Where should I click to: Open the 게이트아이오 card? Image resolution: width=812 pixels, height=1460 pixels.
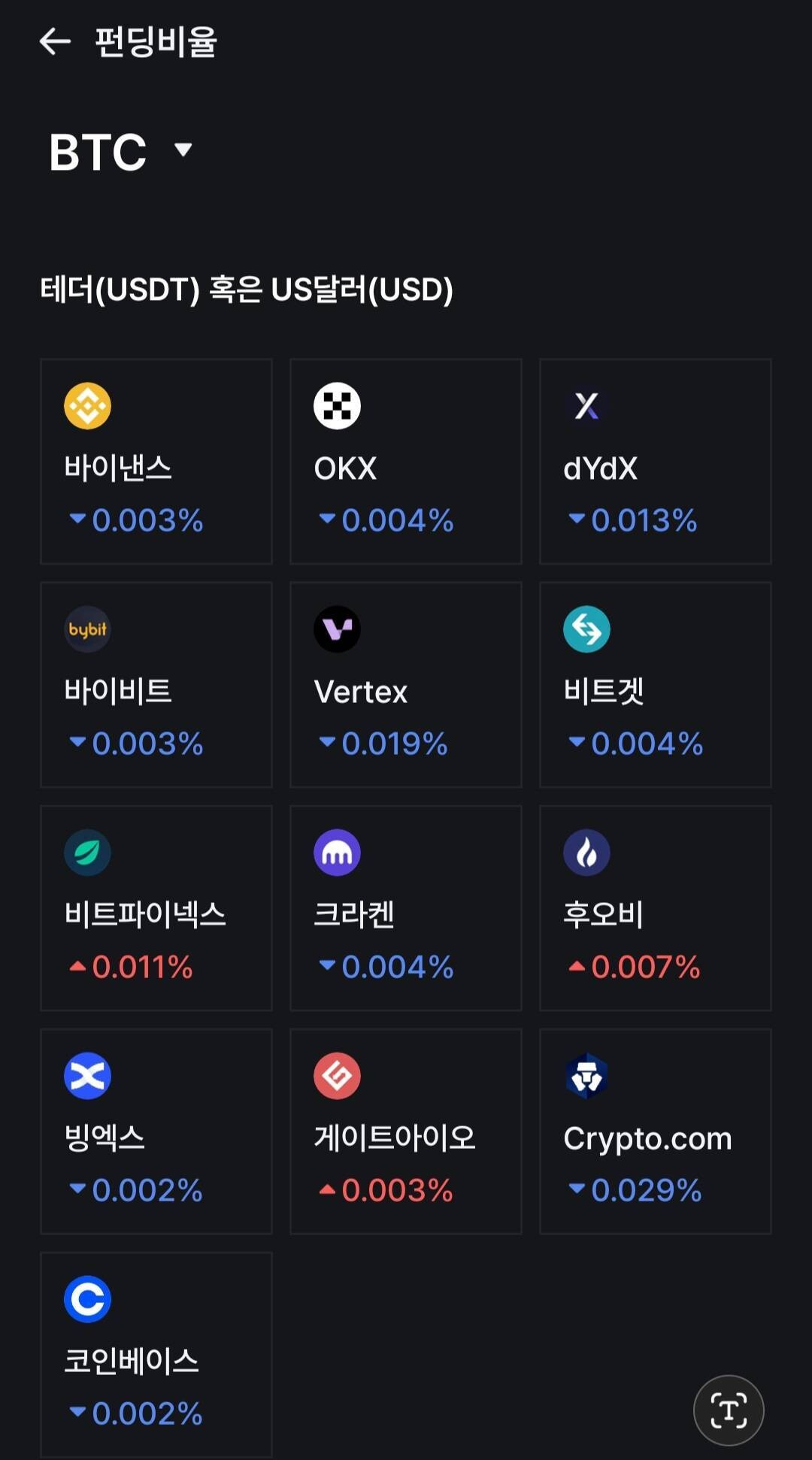(x=406, y=1131)
